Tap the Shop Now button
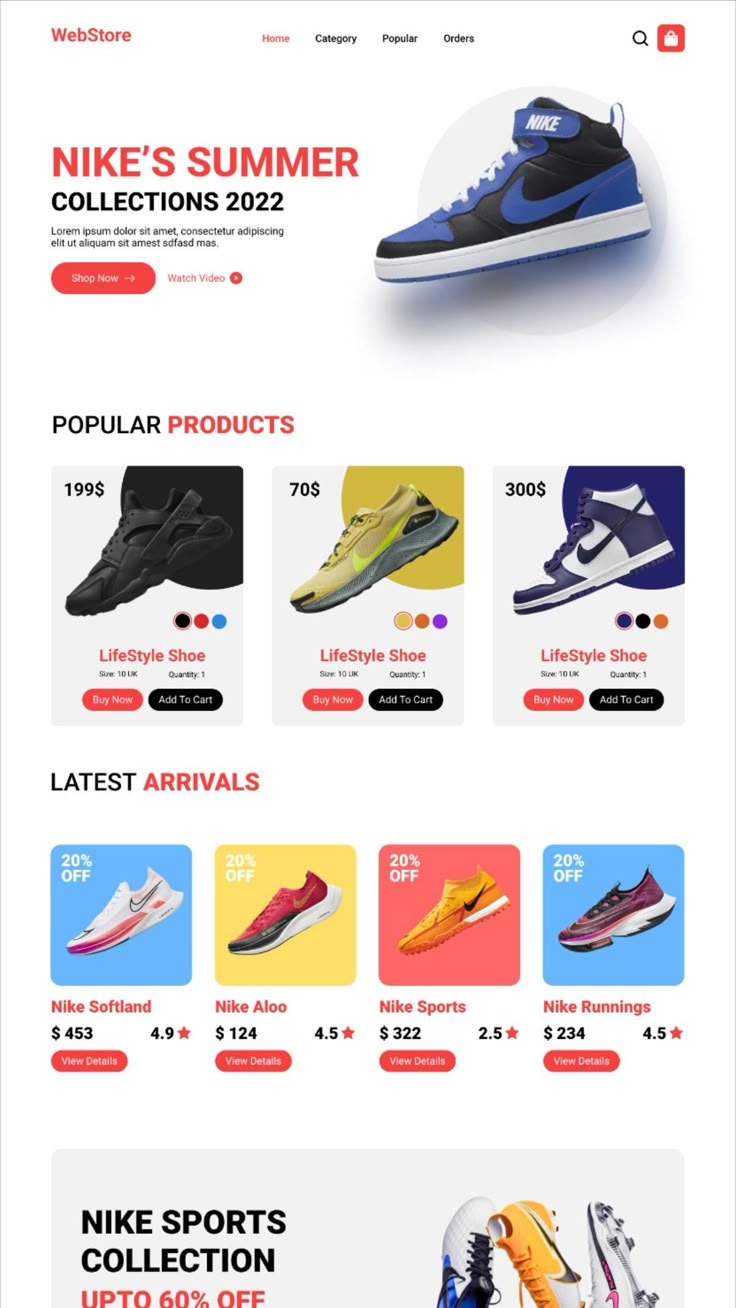The image size is (736, 1308). coord(103,278)
